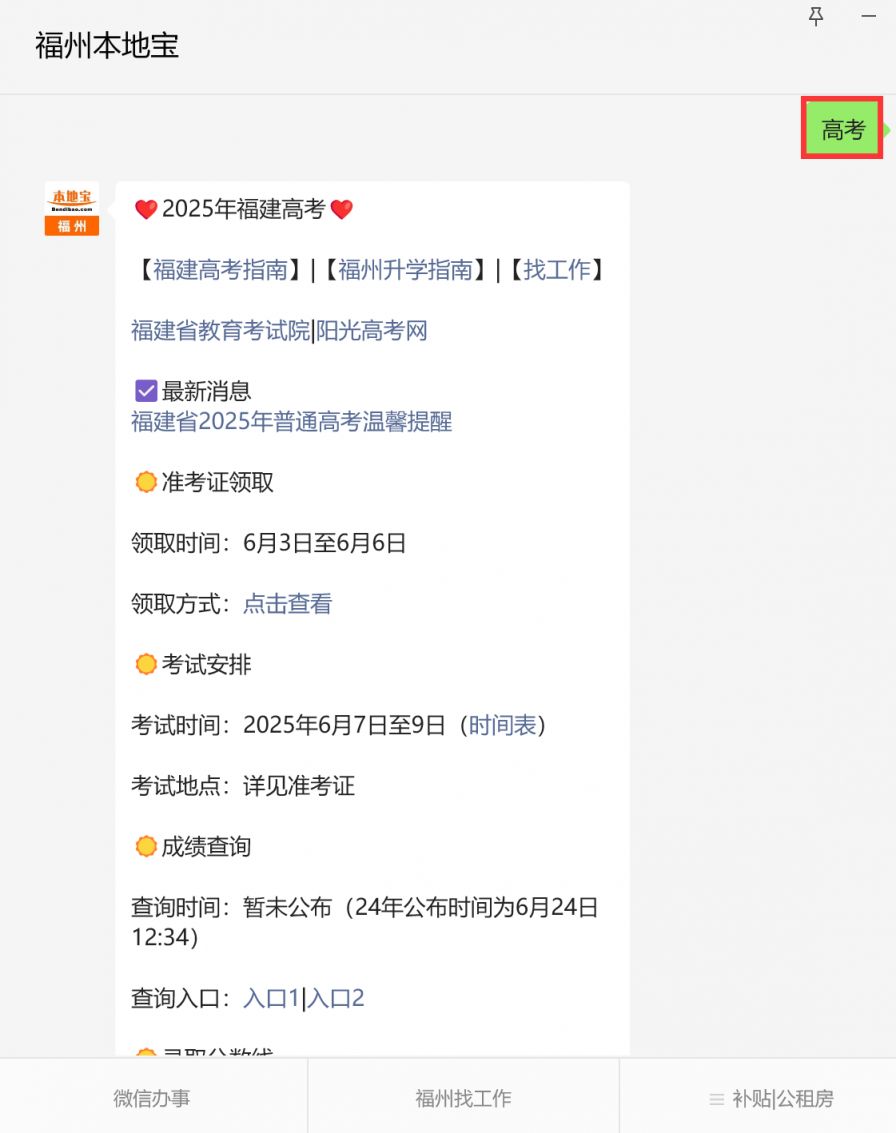
Task: Open the 福州找工作 menu
Action: pos(463,1098)
